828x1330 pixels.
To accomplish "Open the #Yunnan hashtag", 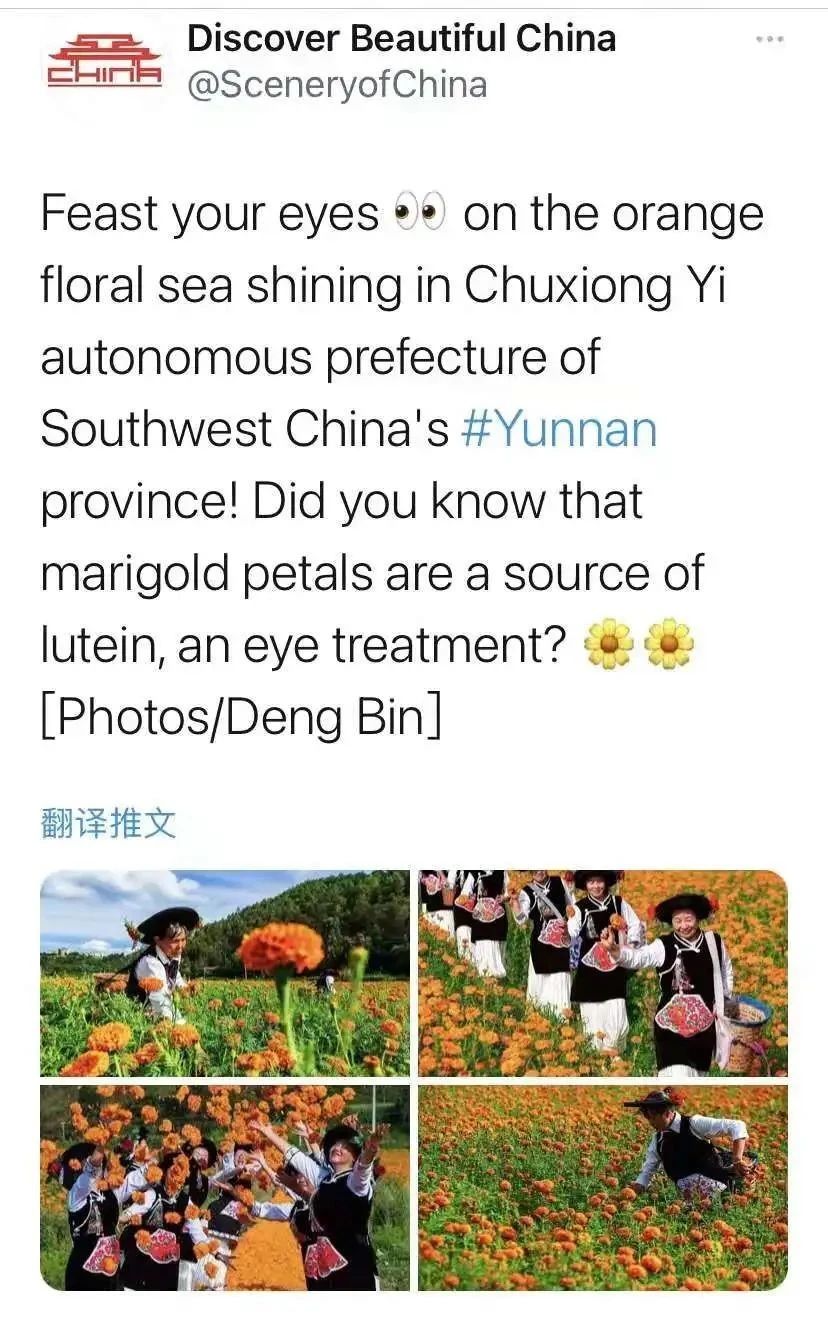I will coord(558,429).
